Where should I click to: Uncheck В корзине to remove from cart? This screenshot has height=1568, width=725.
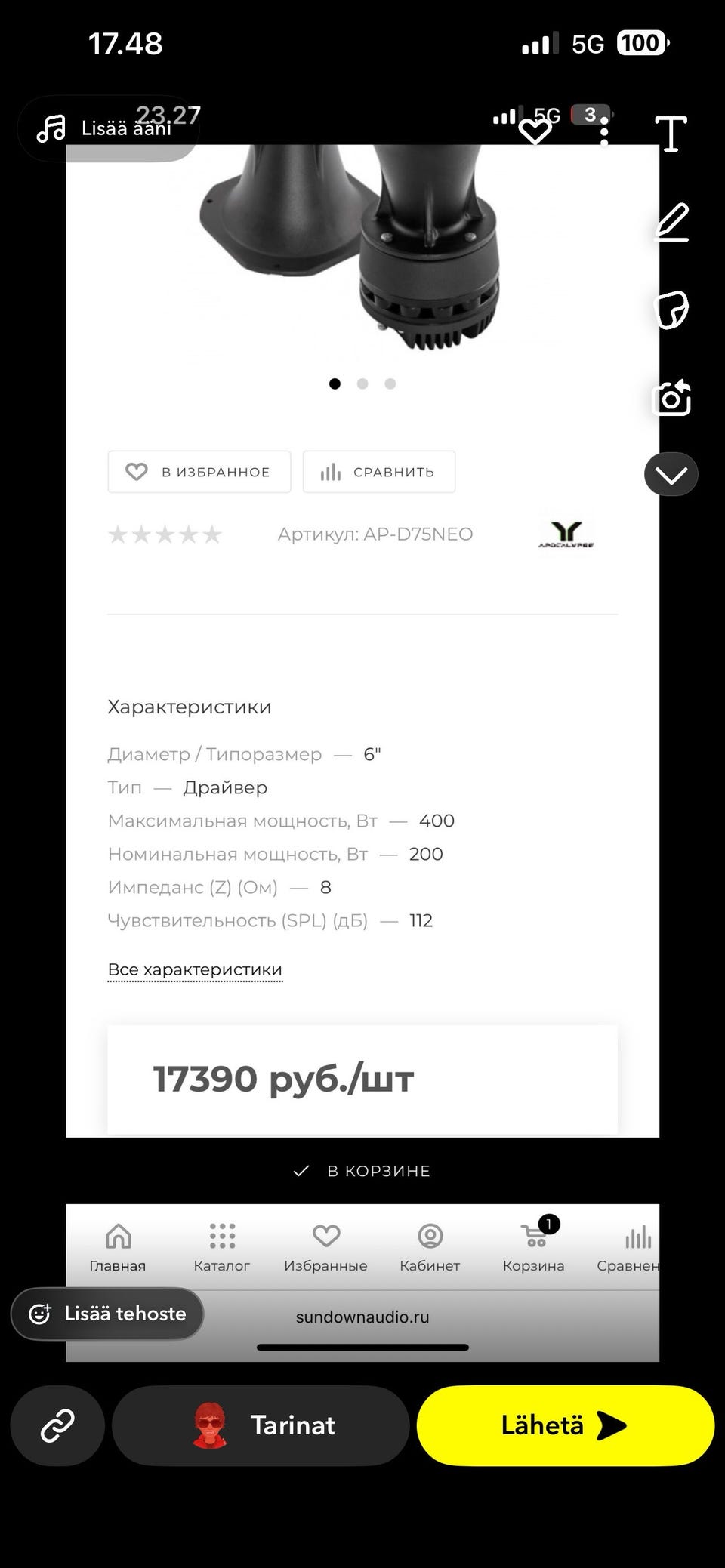point(362,1170)
